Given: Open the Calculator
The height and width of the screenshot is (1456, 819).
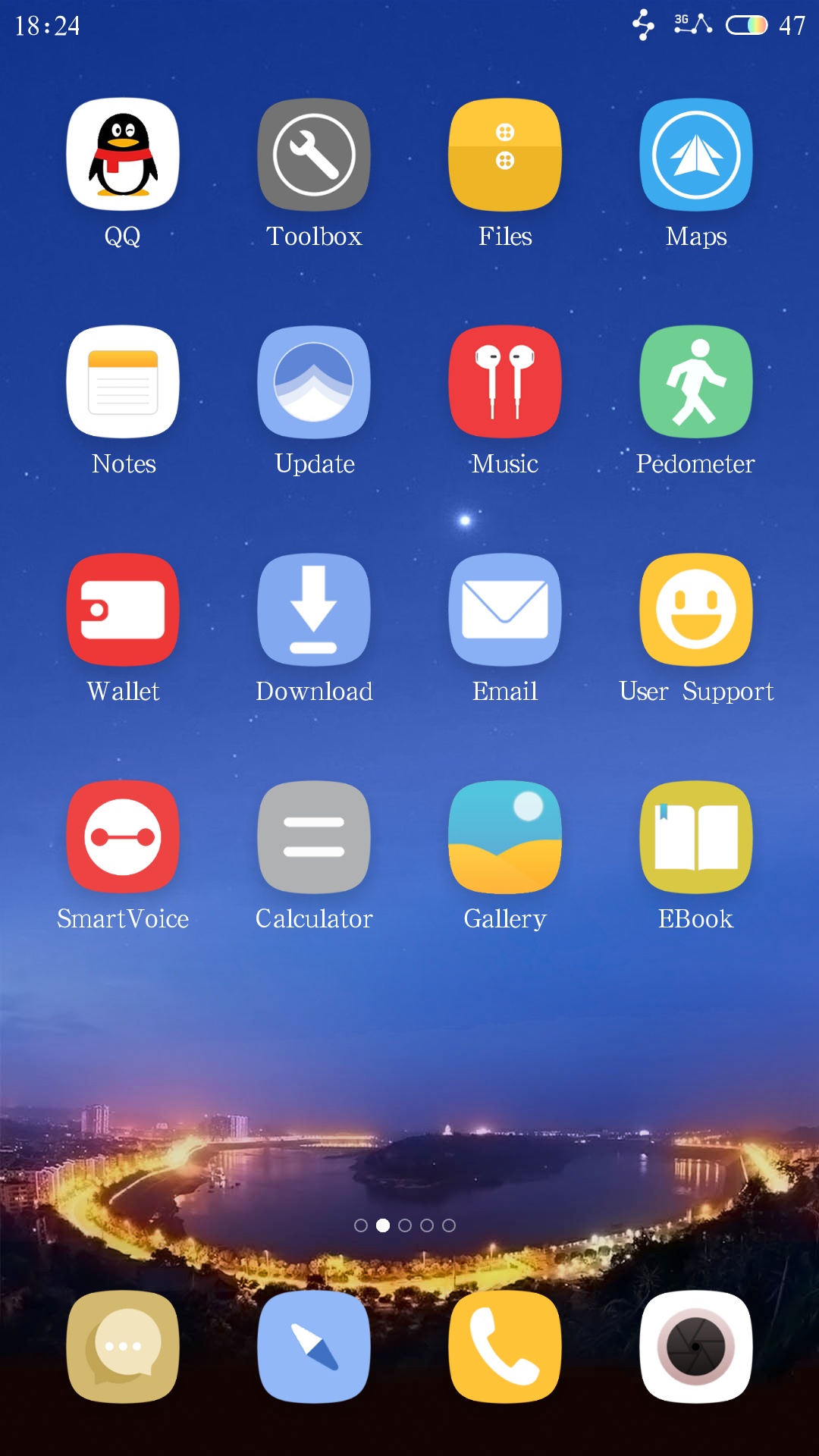Looking at the screenshot, I should [314, 837].
